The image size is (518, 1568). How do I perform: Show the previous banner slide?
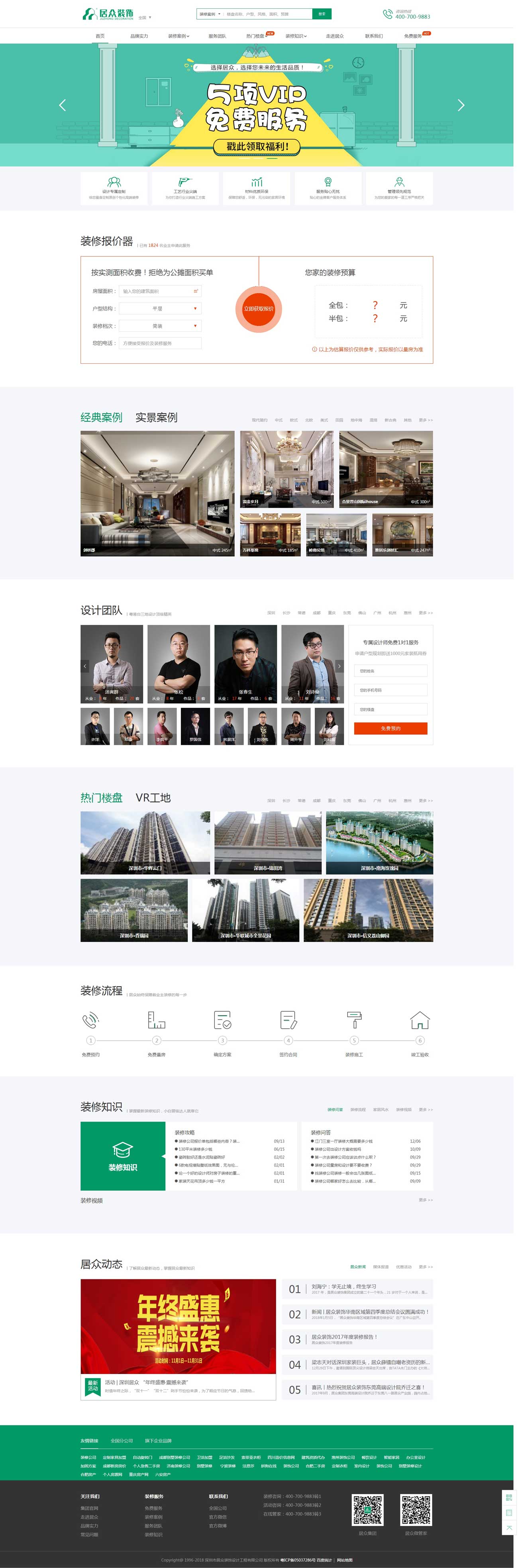click(62, 105)
